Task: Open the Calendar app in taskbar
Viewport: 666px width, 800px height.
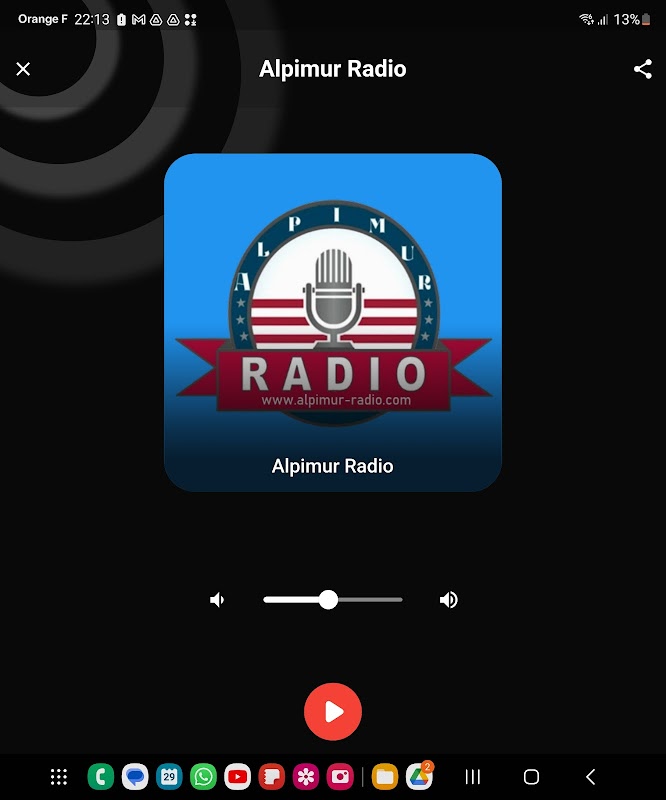Action: pos(169,777)
